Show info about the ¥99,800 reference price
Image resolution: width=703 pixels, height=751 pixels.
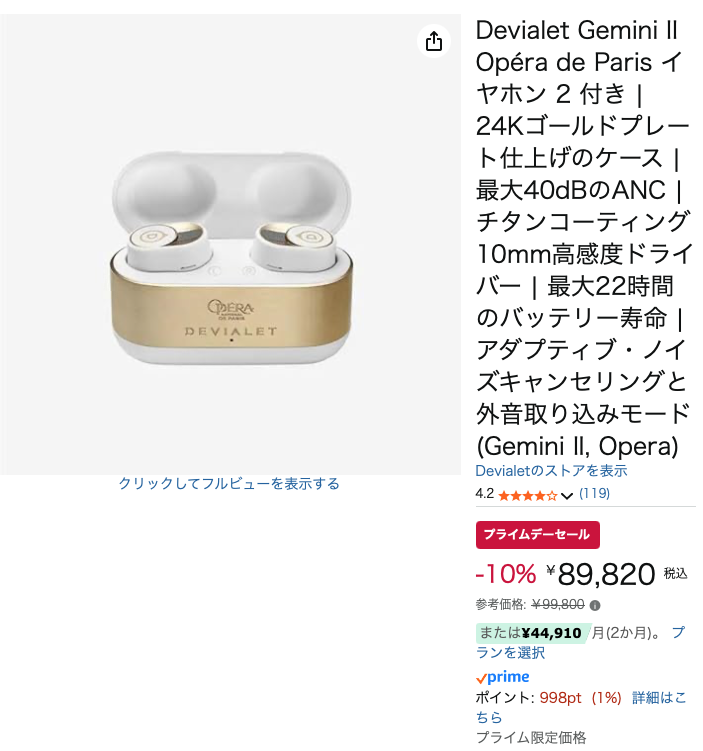pos(595,605)
